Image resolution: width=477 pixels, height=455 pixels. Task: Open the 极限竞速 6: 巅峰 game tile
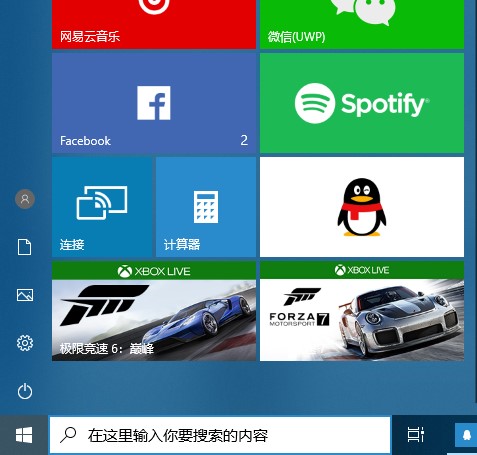(x=154, y=311)
